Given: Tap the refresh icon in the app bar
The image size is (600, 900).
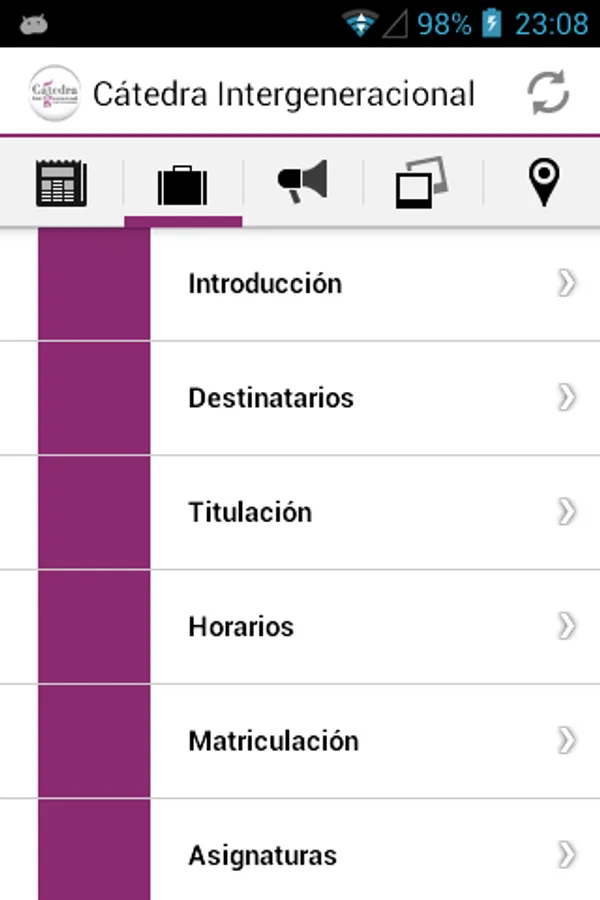Looking at the screenshot, I should coord(548,94).
